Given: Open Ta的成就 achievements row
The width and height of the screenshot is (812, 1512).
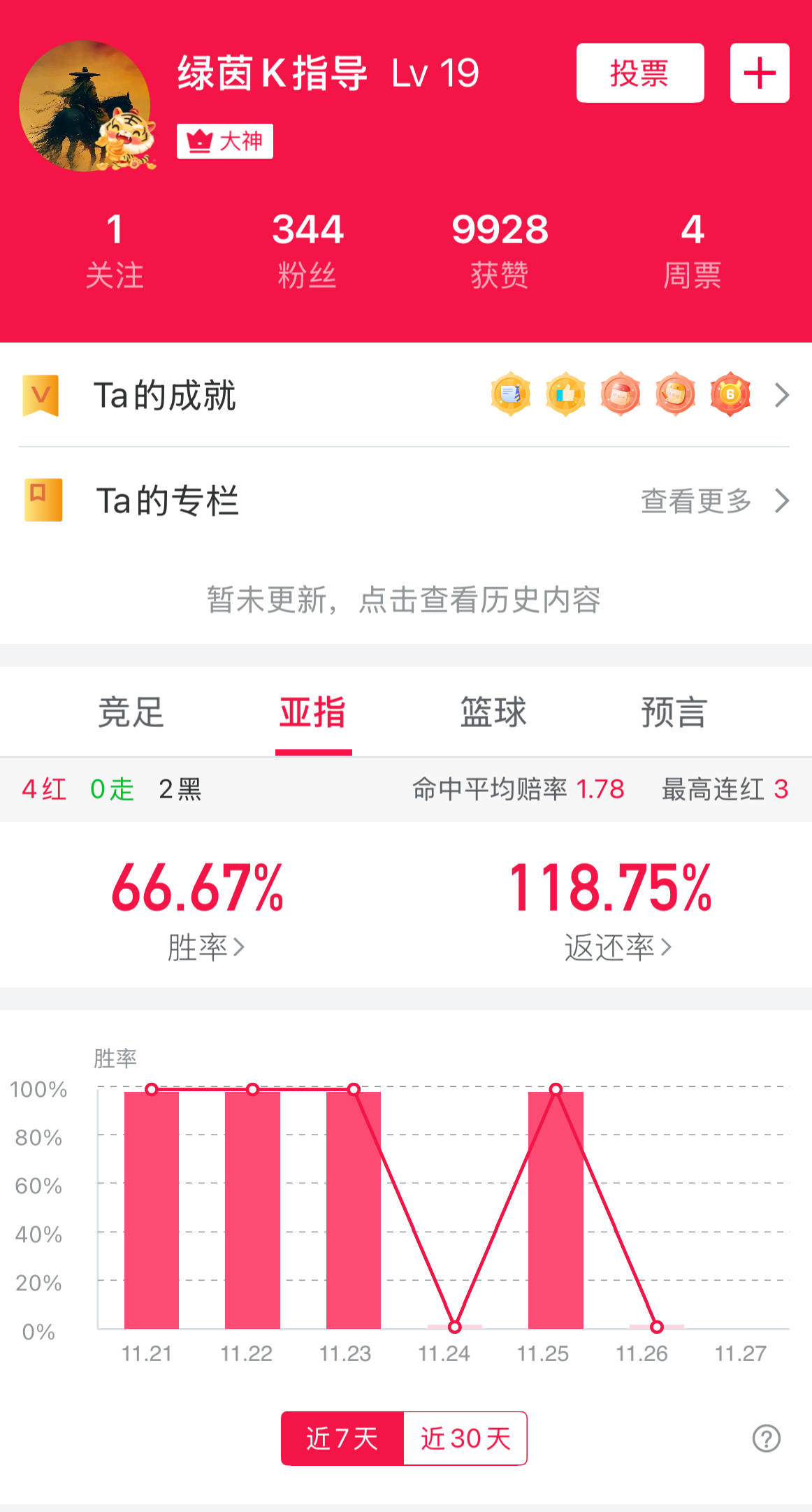Looking at the screenshot, I should coord(405,395).
